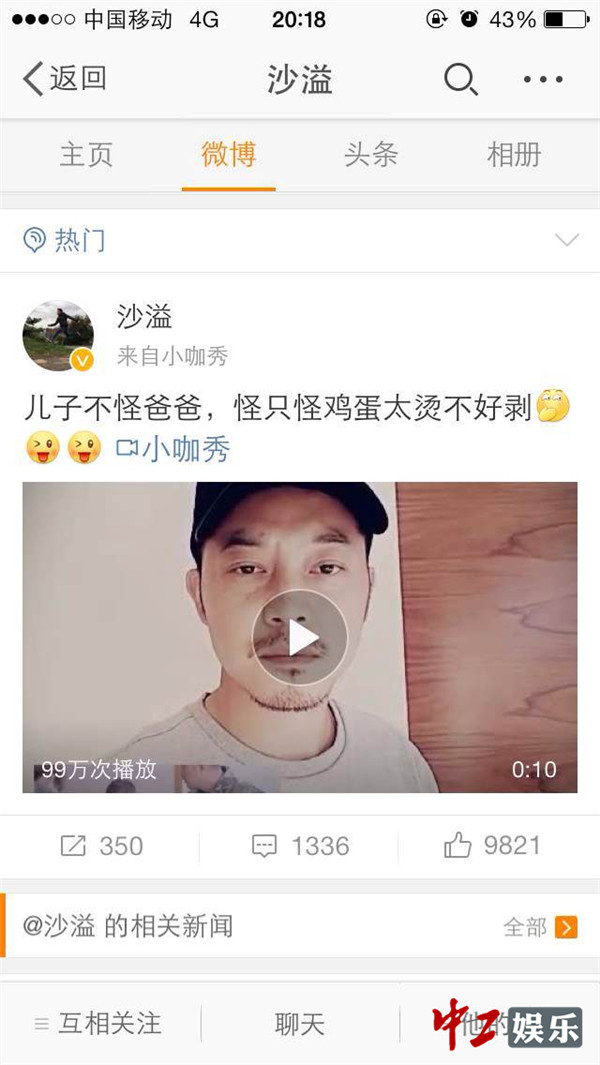Switch to the 头条 tab

371,154
